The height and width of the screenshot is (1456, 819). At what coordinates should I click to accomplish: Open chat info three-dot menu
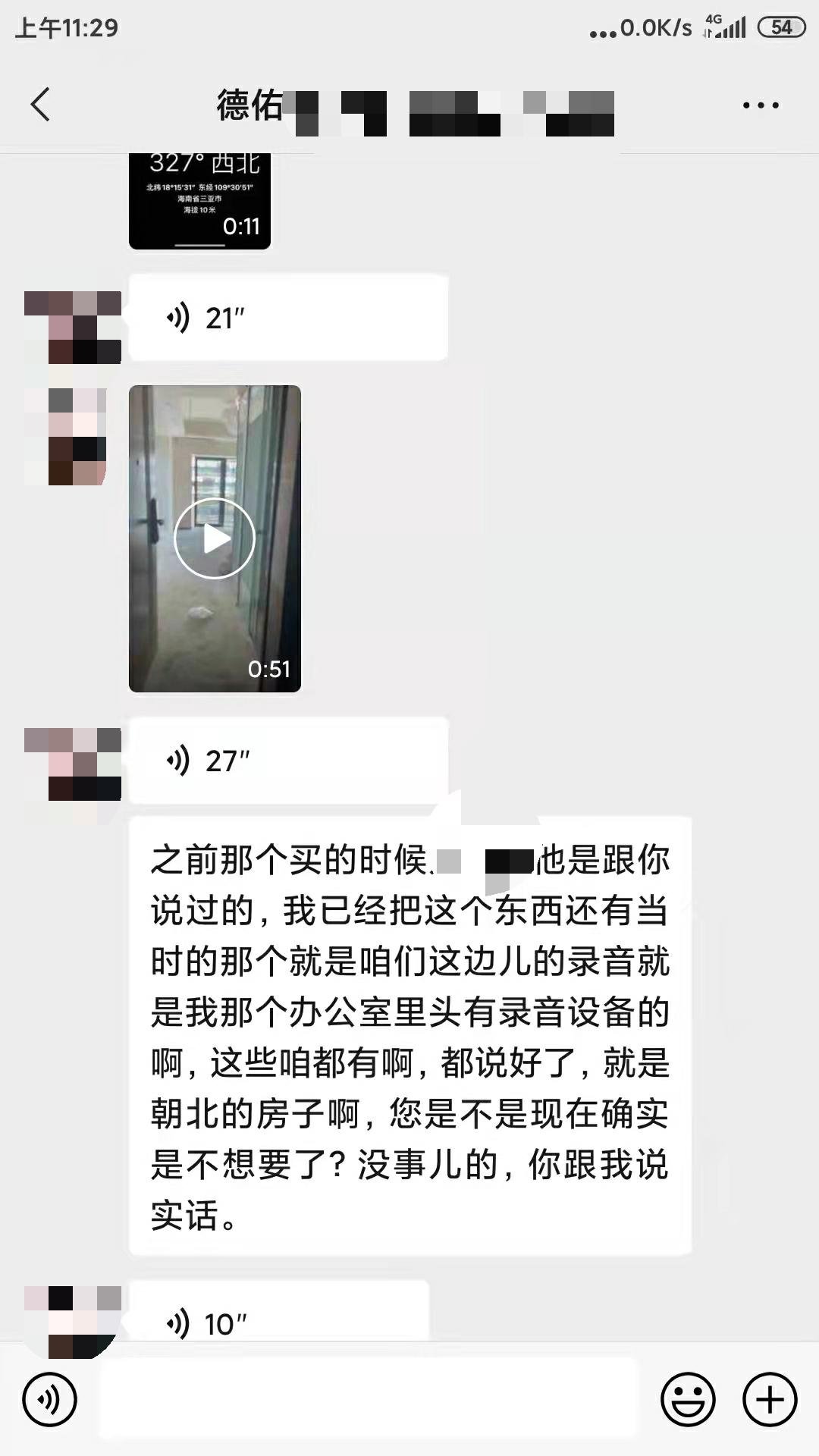pyautogui.click(x=761, y=105)
